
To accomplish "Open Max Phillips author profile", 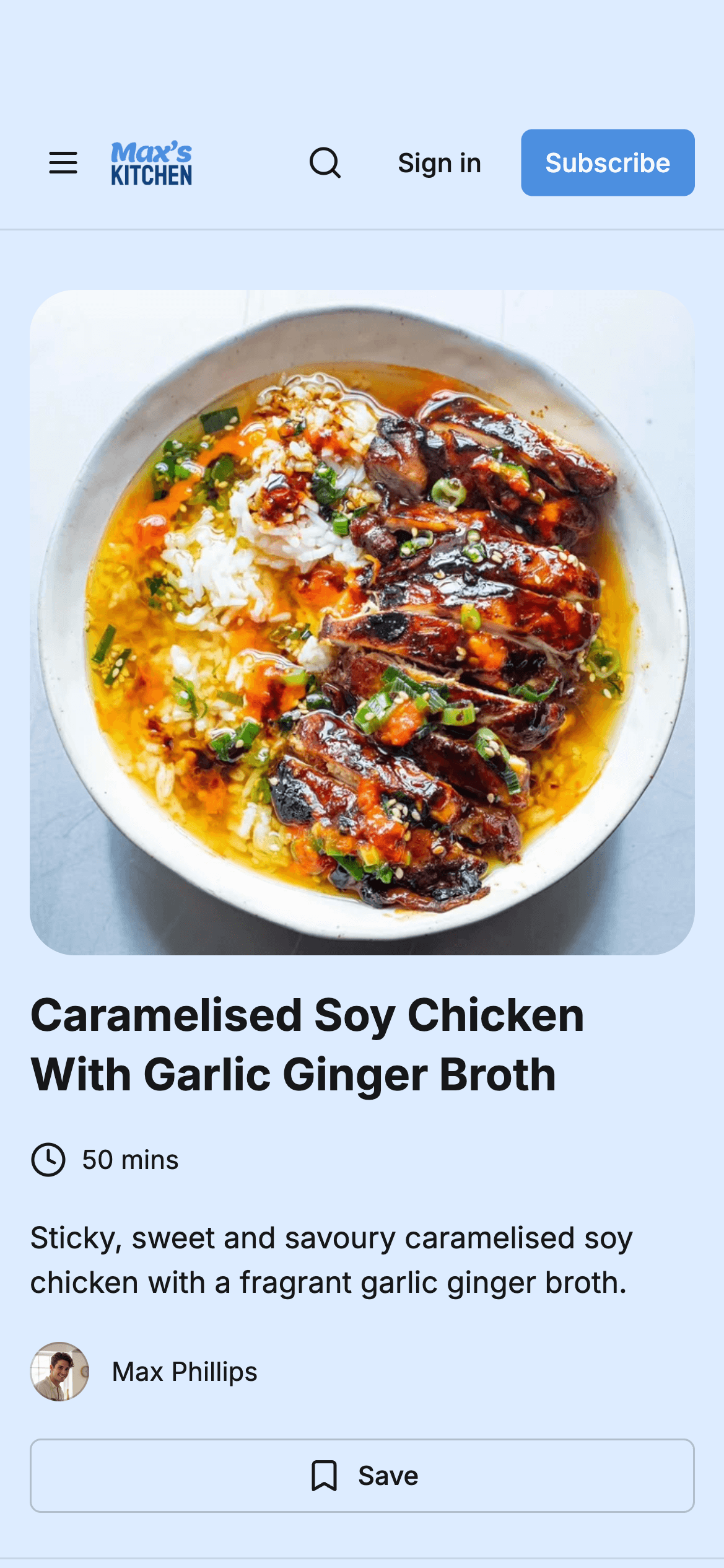I will point(184,1372).
